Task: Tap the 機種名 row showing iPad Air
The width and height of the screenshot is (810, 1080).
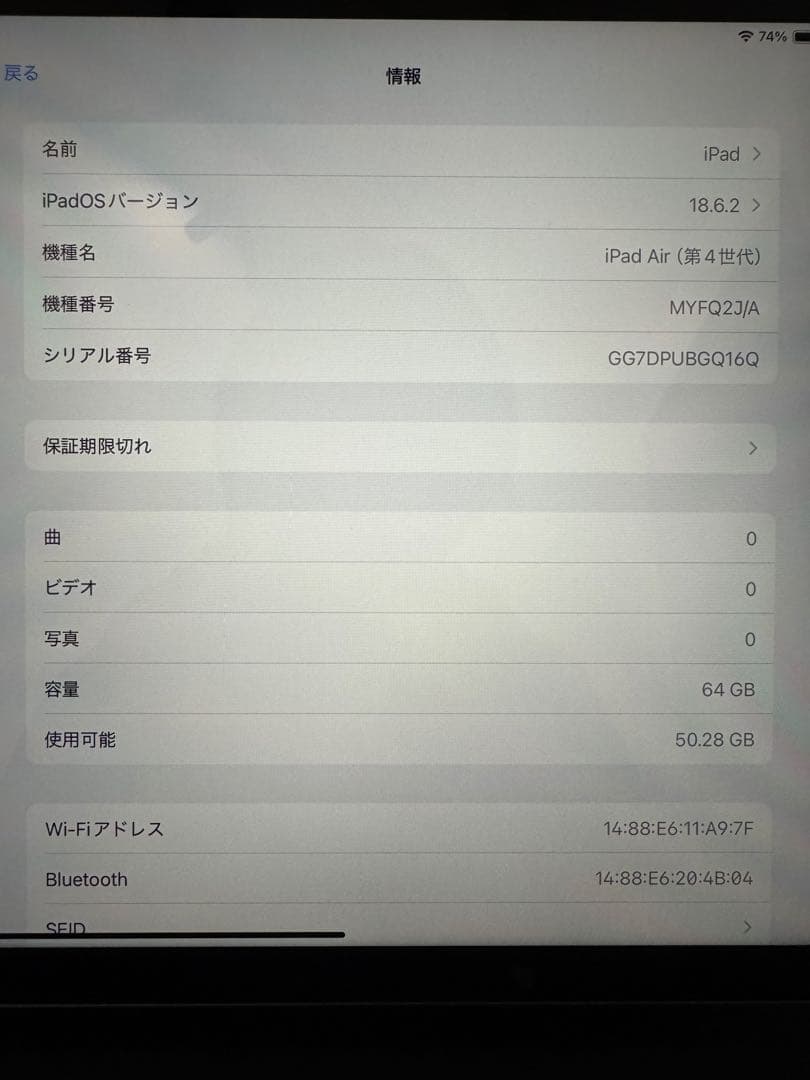Action: (x=400, y=255)
